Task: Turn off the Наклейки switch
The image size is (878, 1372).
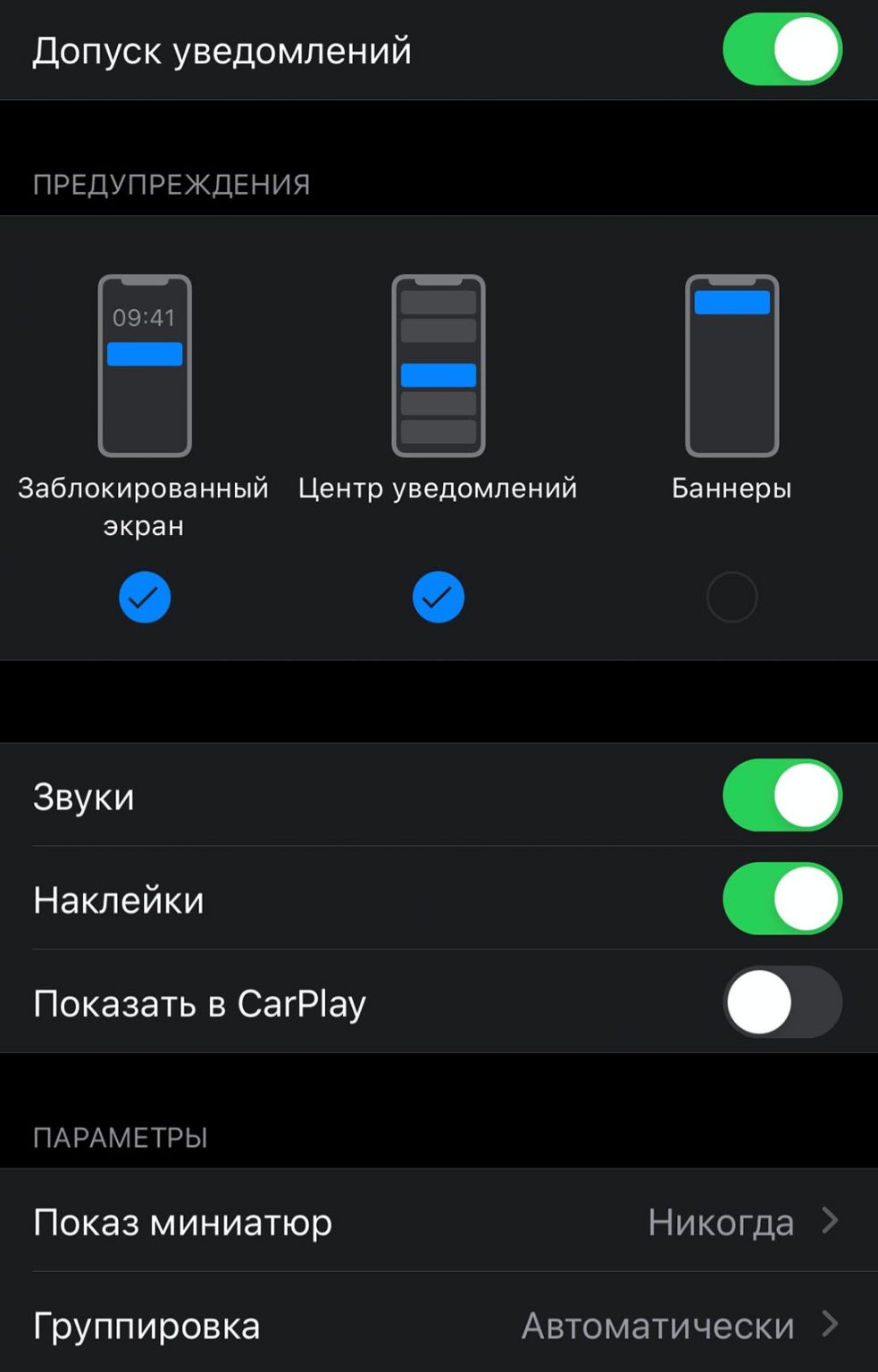Action: coord(782,899)
